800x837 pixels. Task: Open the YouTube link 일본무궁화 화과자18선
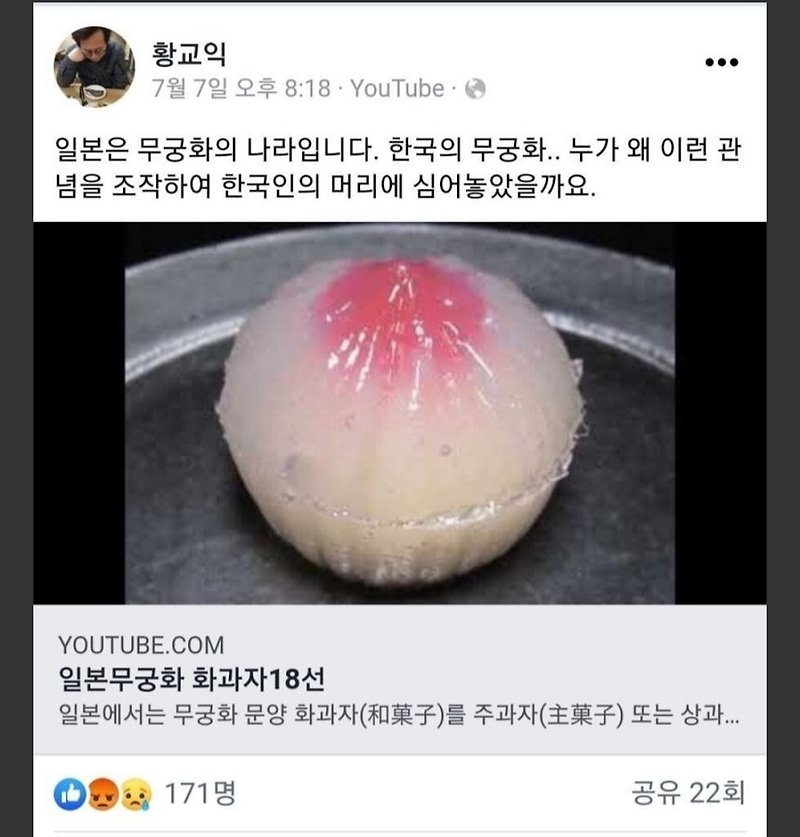(193, 680)
